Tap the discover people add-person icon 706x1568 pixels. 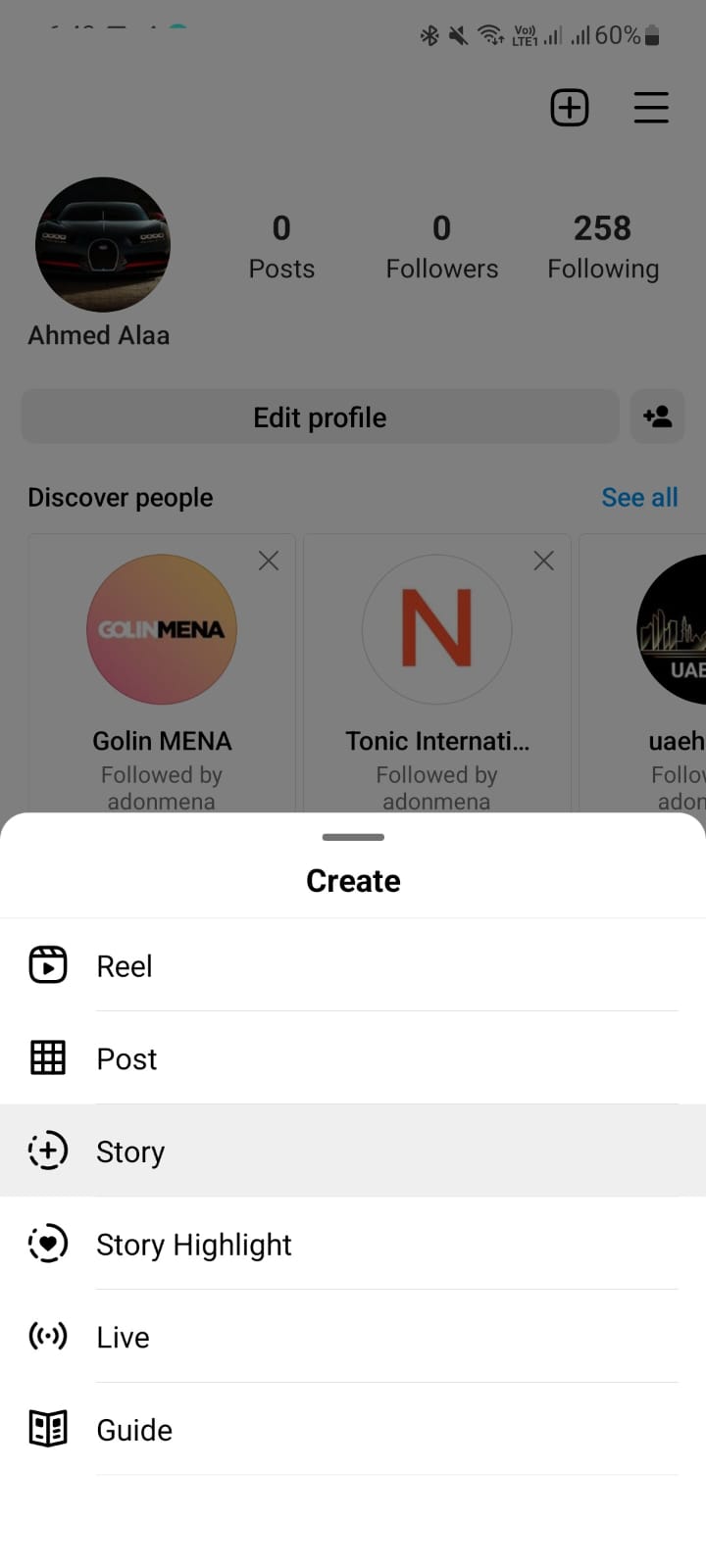[x=657, y=417]
